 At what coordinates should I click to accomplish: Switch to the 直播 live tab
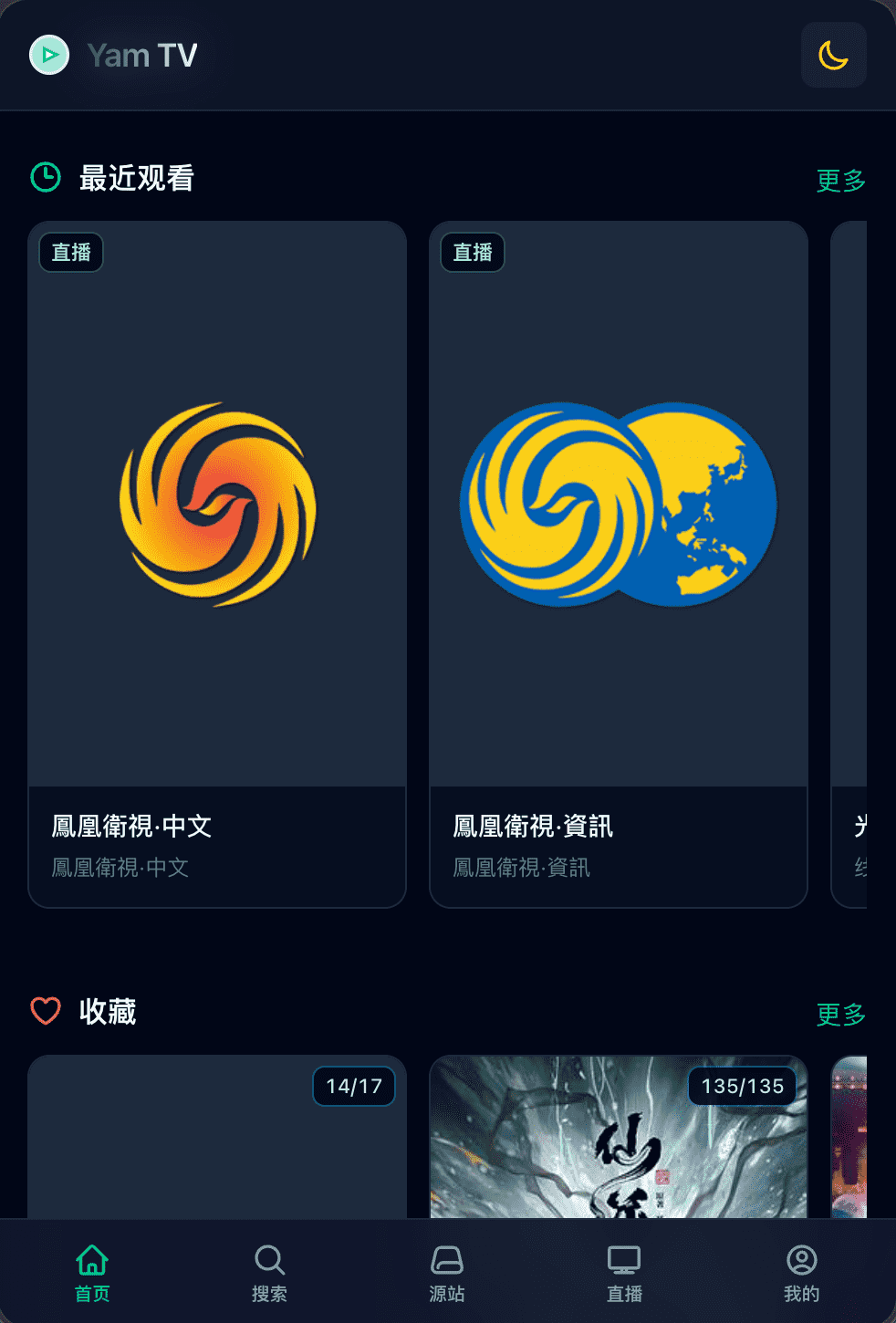click(624, 1273)
